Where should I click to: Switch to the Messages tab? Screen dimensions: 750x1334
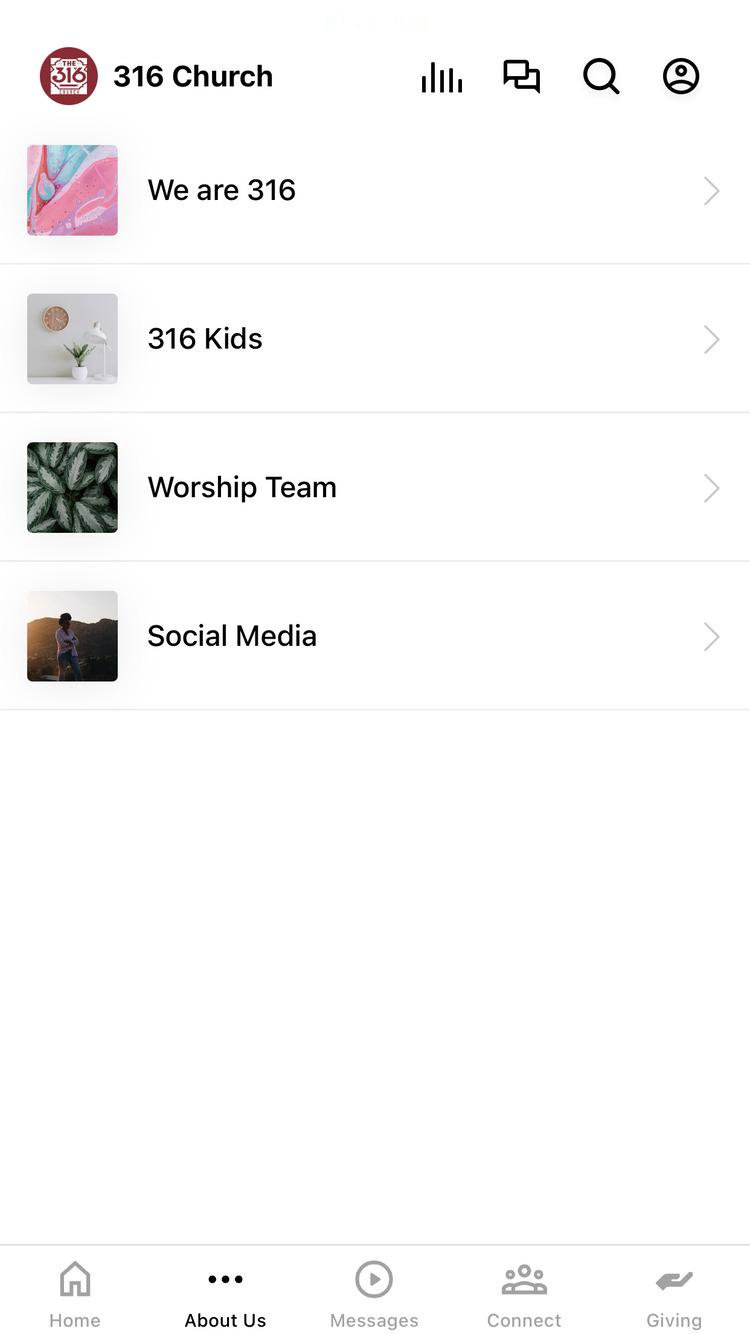tap(374, 1292)
